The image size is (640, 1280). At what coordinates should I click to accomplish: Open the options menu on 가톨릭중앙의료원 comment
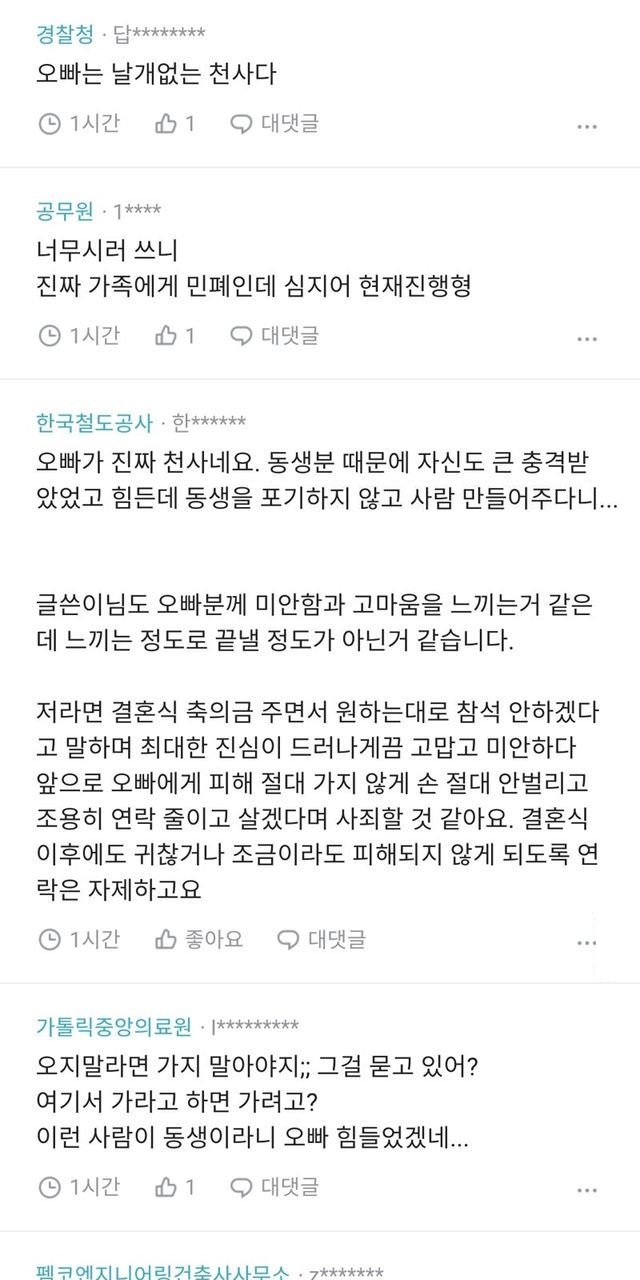tap(588, 1190)
